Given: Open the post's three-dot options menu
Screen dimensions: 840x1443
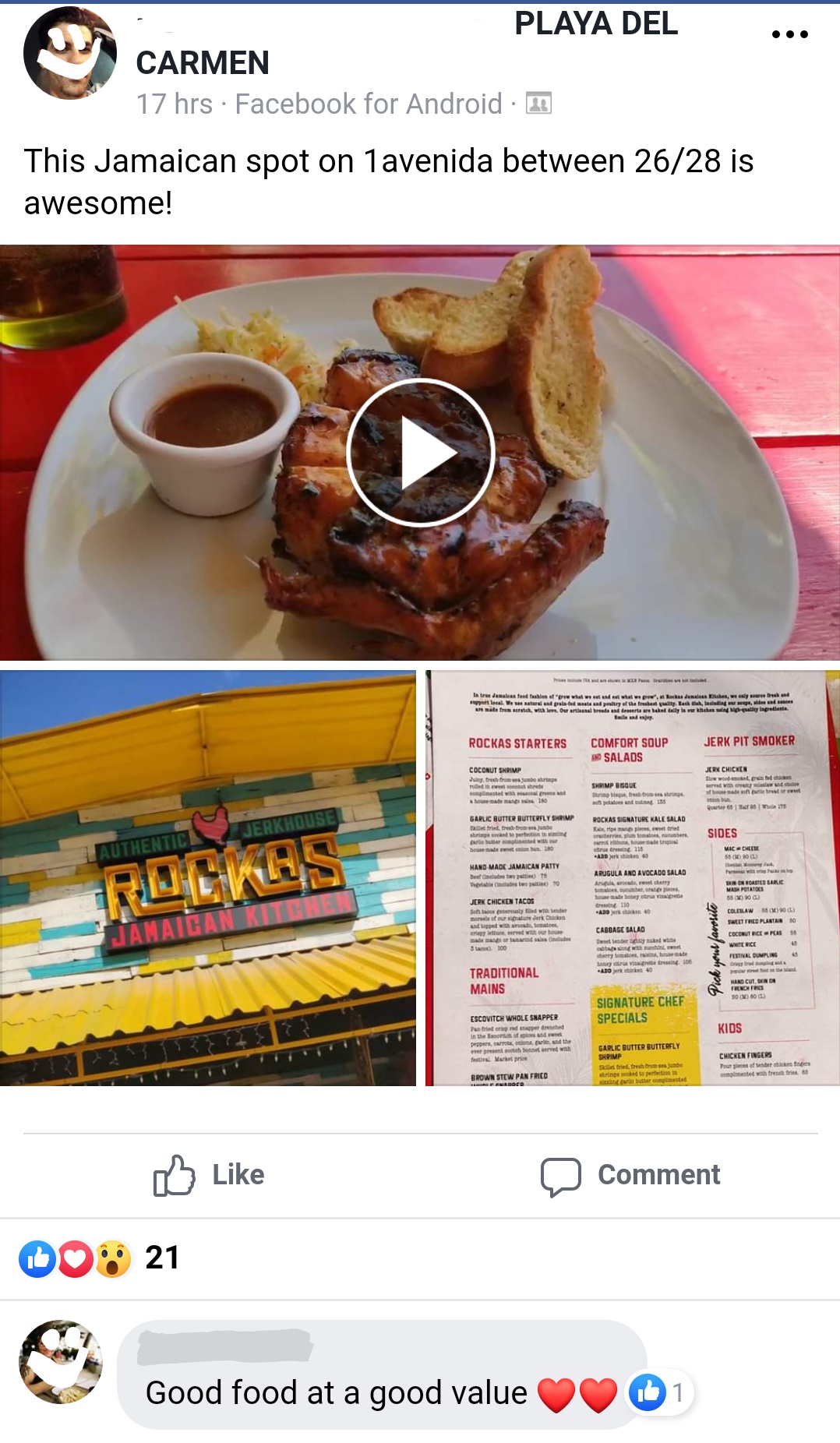Looking at the screenshot, I should tap(789, 34).
